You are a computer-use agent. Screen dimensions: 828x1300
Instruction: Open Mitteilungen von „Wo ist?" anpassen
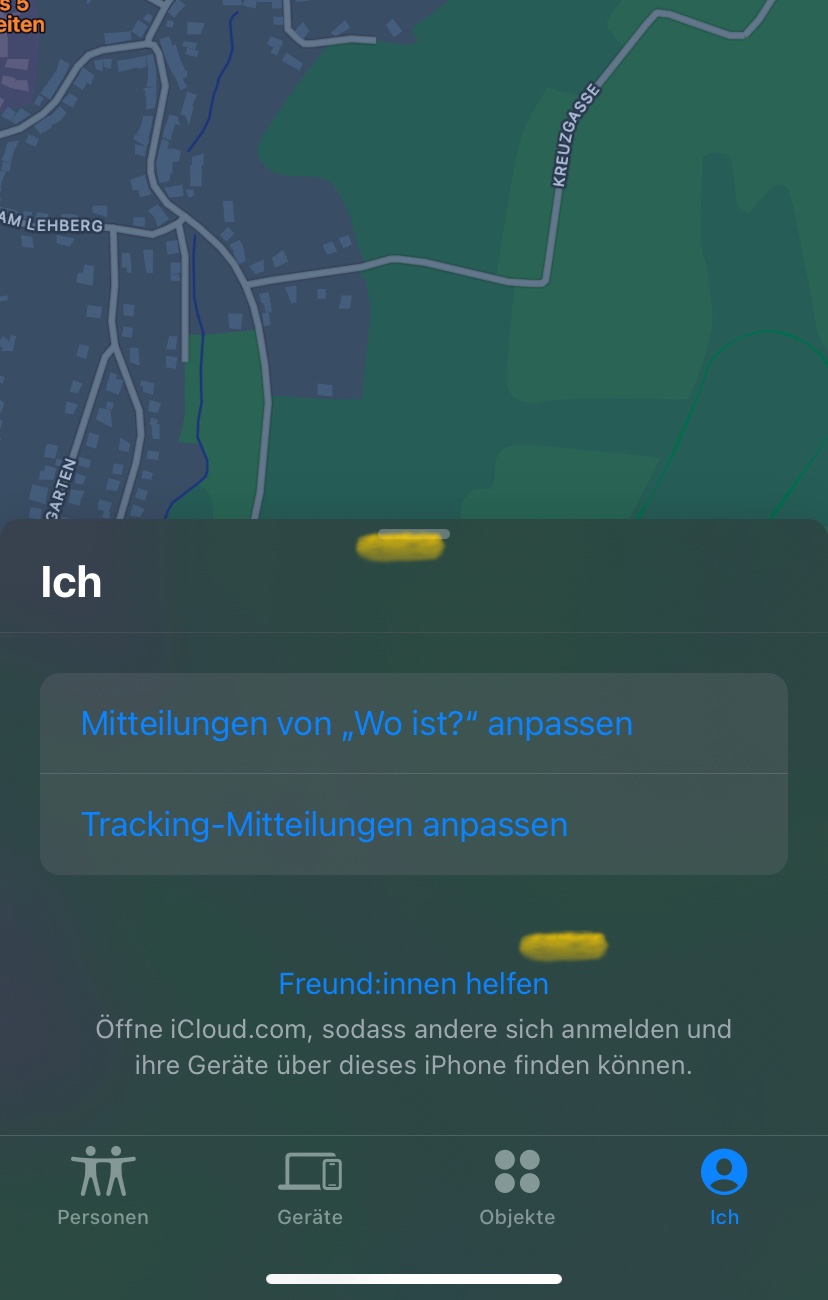[x=414, y=723]
